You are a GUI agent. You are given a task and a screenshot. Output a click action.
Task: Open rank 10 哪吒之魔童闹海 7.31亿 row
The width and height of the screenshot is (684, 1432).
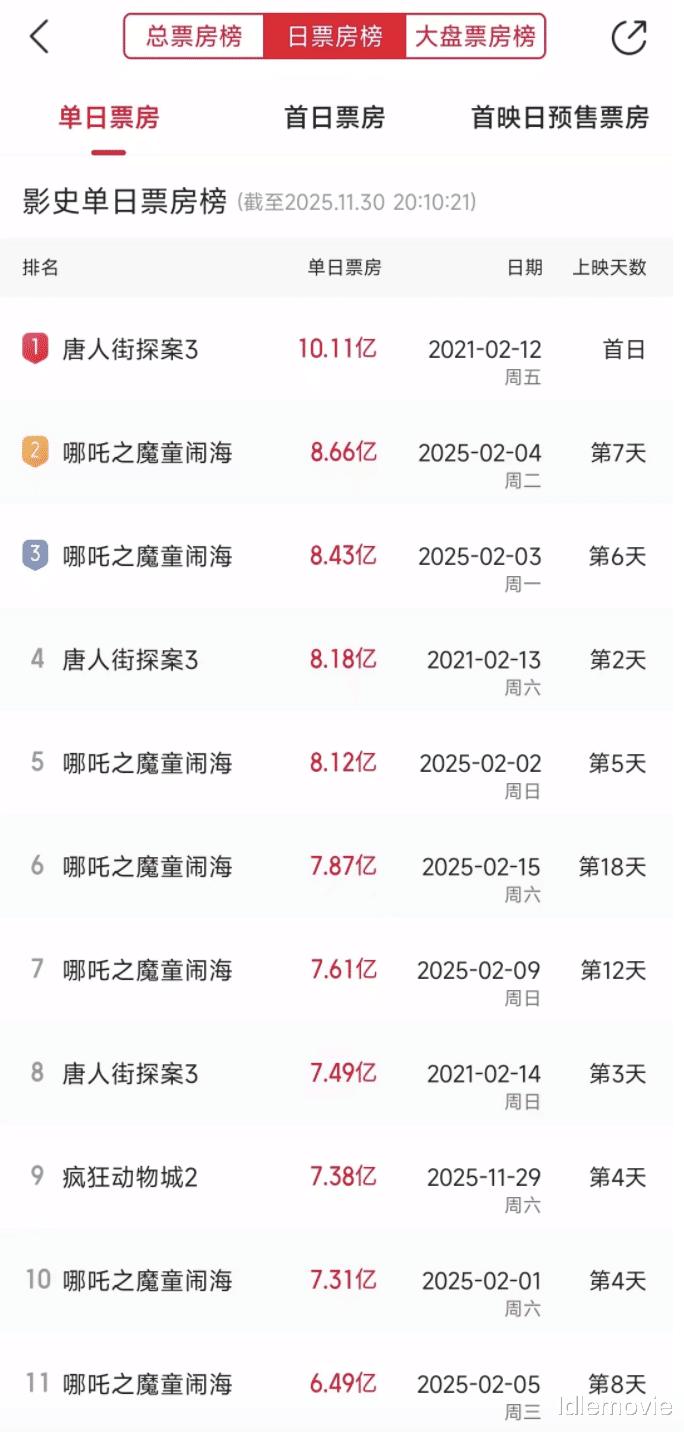click(342, 1281)
